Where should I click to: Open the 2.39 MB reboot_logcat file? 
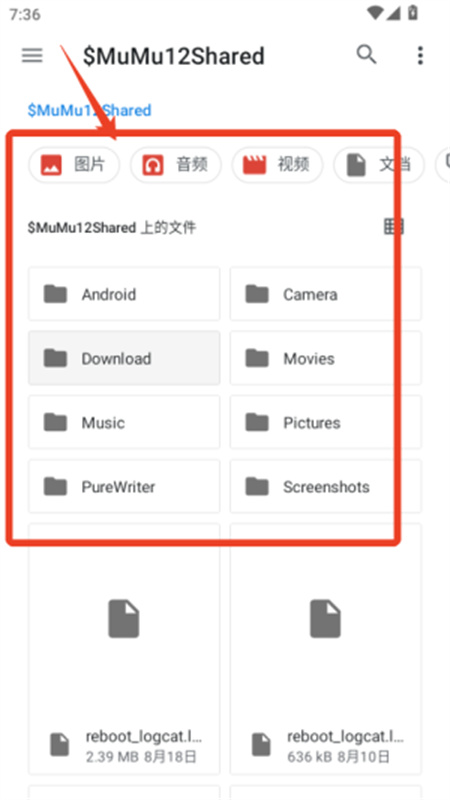(x=124, y=649)
